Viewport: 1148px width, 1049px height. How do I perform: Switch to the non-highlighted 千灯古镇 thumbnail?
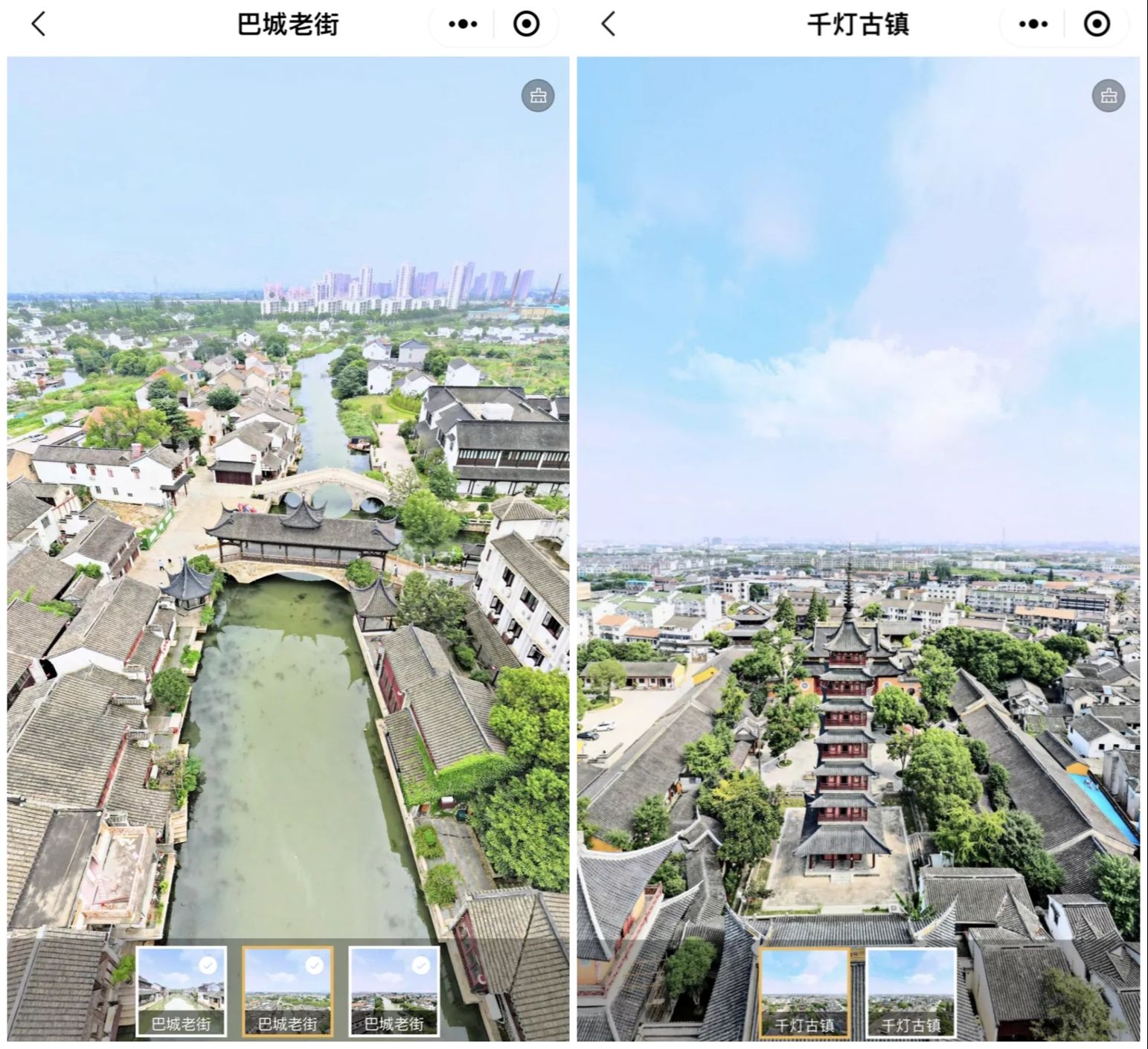tap(911, 992)
